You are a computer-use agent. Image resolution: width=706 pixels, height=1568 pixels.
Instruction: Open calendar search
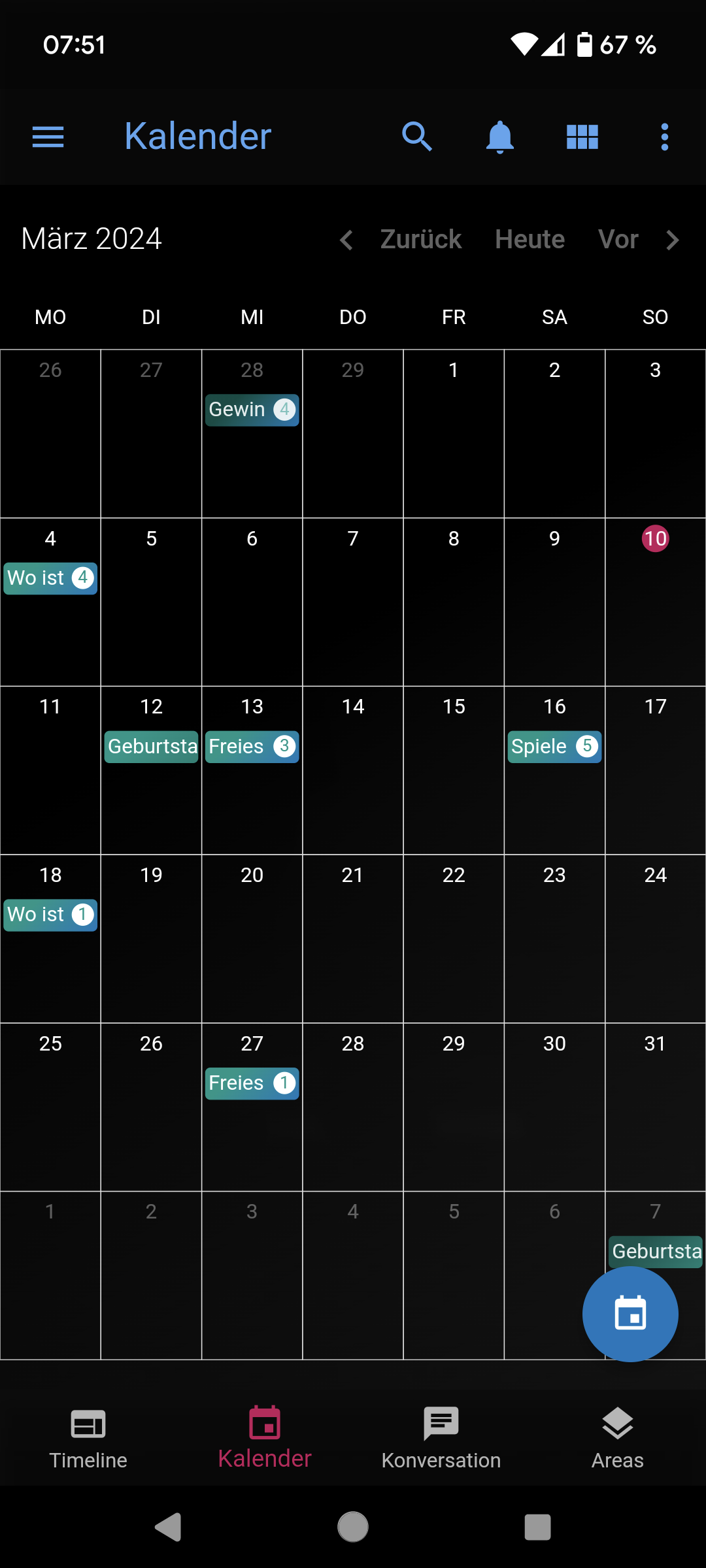416,137
